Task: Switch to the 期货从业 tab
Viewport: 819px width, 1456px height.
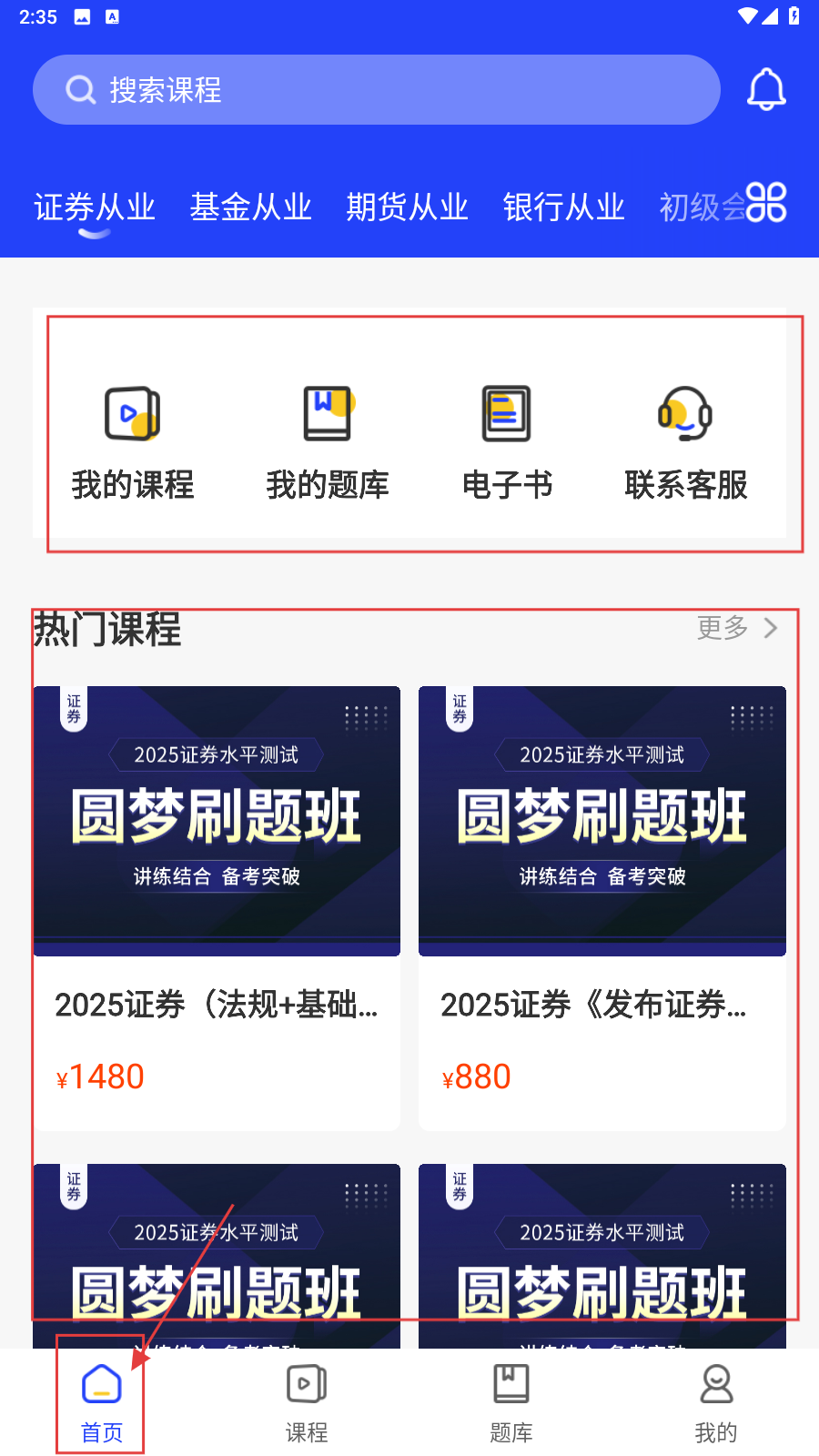Action: 408,207
